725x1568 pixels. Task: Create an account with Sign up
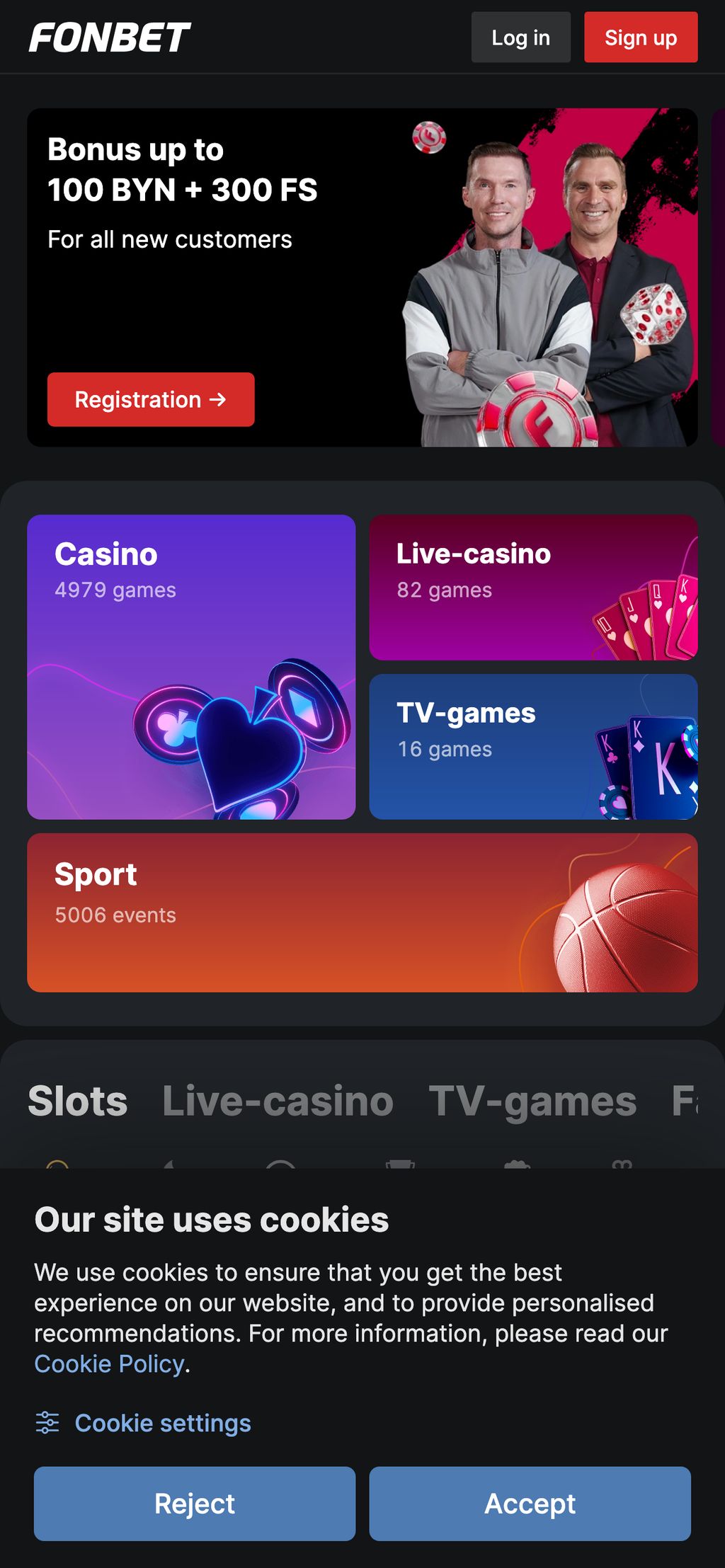pyautogui.click(x=640, y=38)
